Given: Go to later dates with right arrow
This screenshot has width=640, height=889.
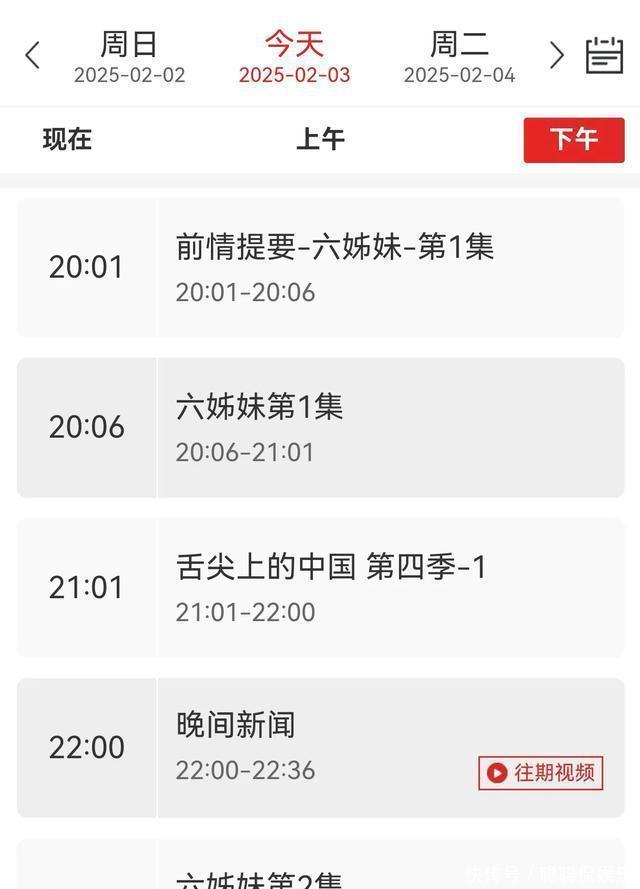Looking at the screenshot, I should (x=557, y=56).
